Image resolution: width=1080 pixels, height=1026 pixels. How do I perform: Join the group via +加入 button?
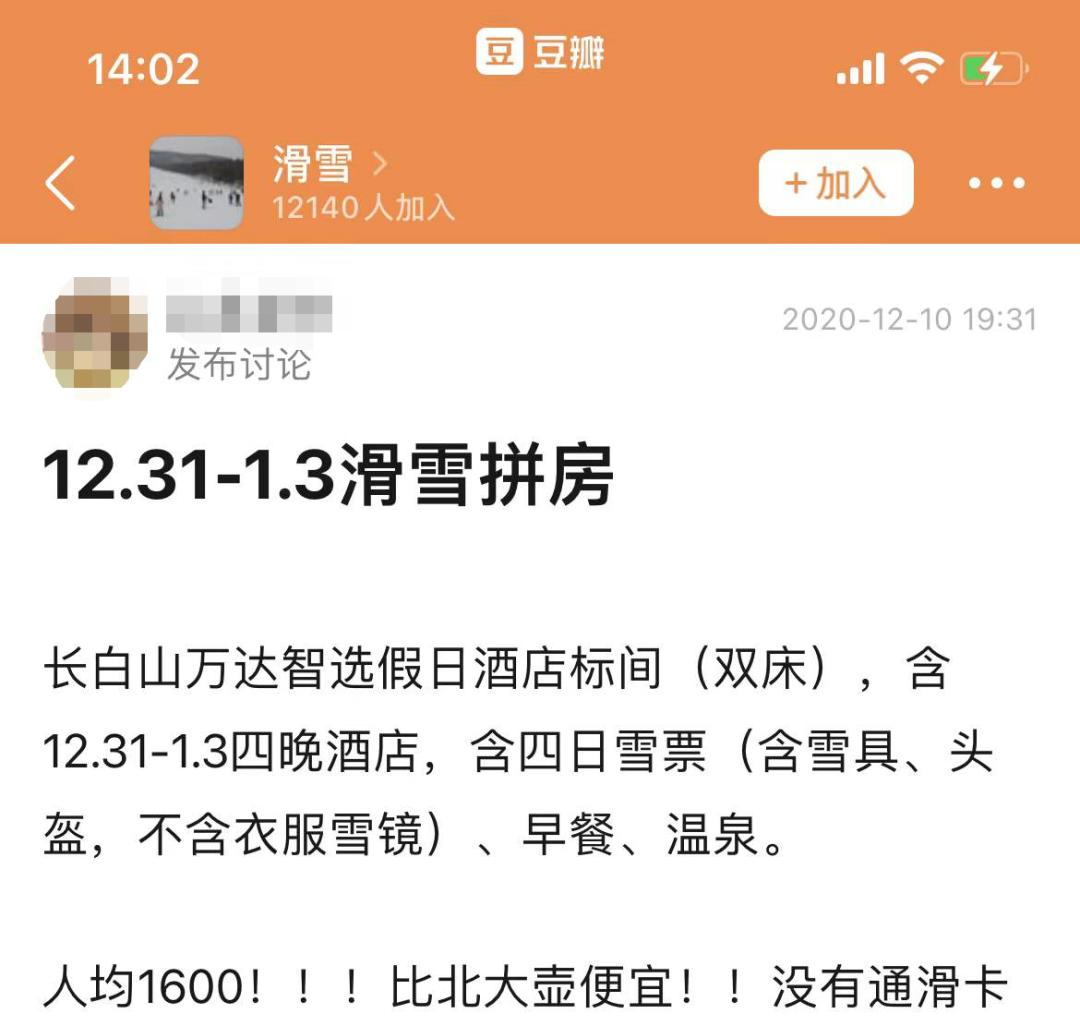point(835,183)
